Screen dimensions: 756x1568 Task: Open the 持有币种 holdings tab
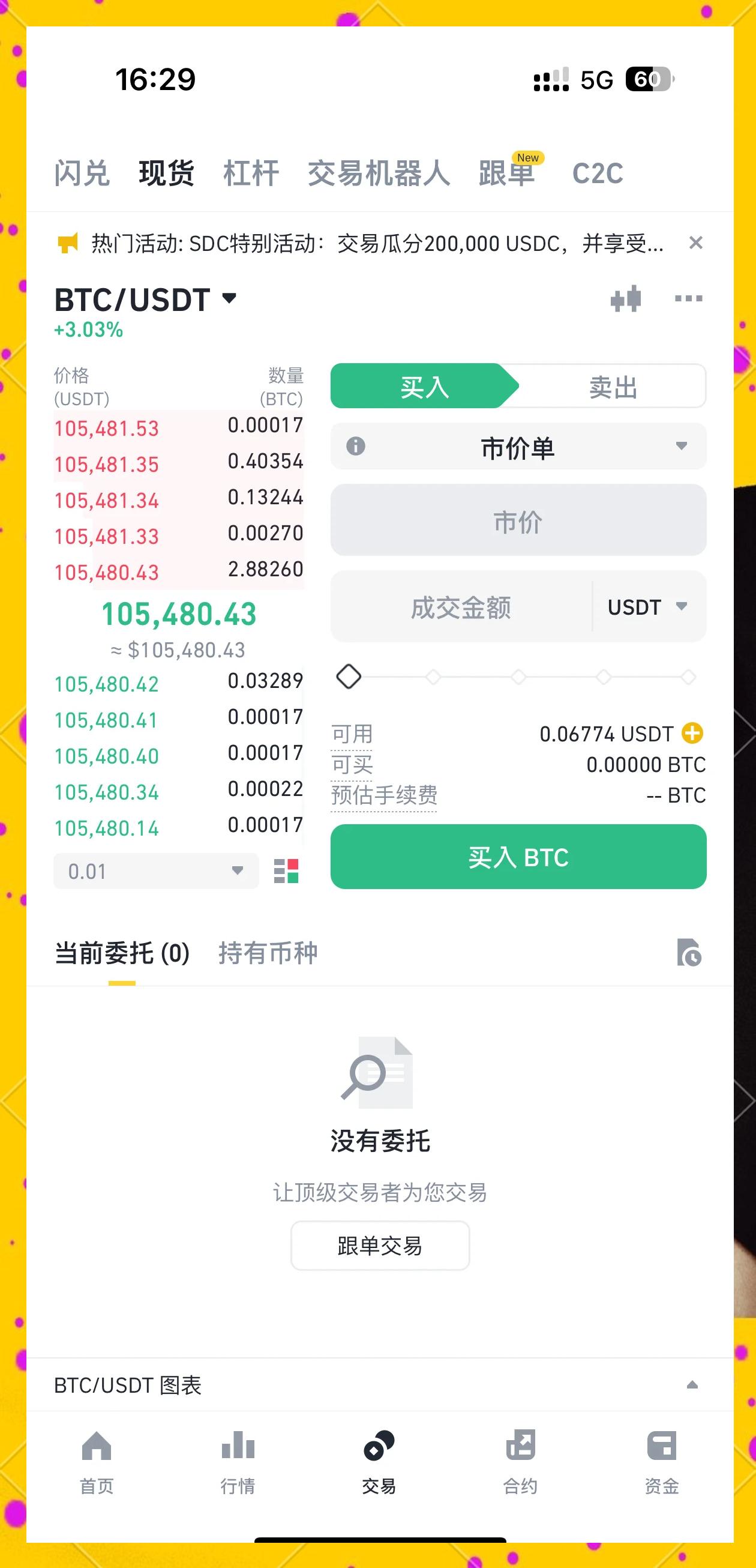click(x=268, y=953)
